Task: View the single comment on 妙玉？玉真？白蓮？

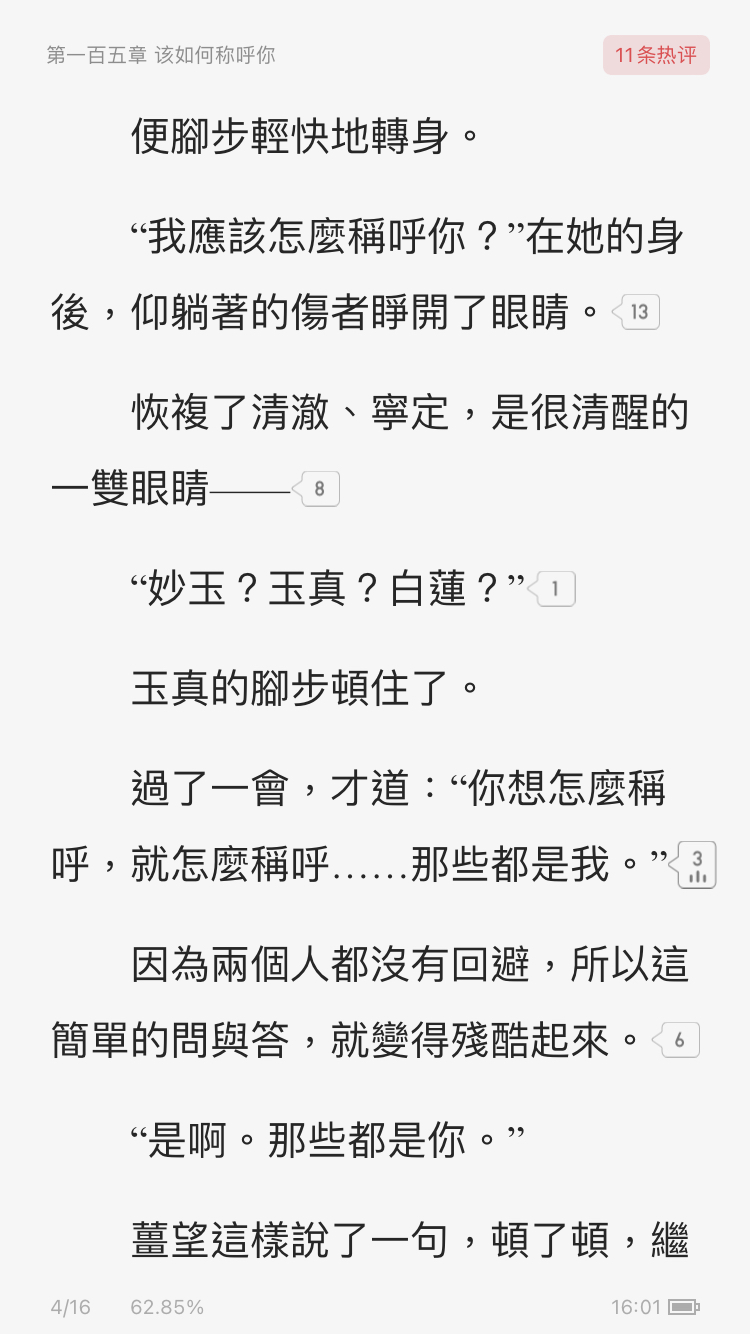Action: point(552,589)
